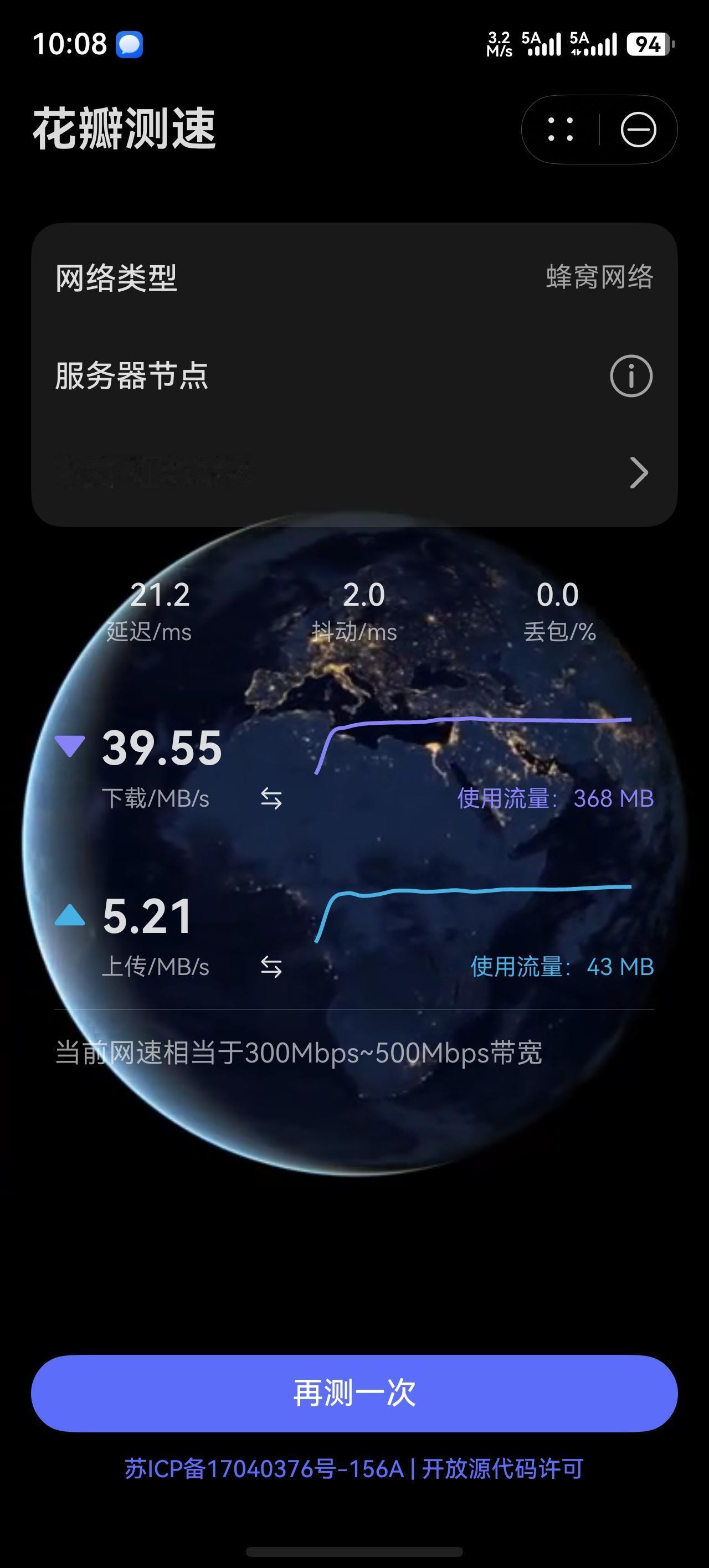Tap the upload swap arrows icon
This screenshot has height=1568, width=709.
coord(270,967)
